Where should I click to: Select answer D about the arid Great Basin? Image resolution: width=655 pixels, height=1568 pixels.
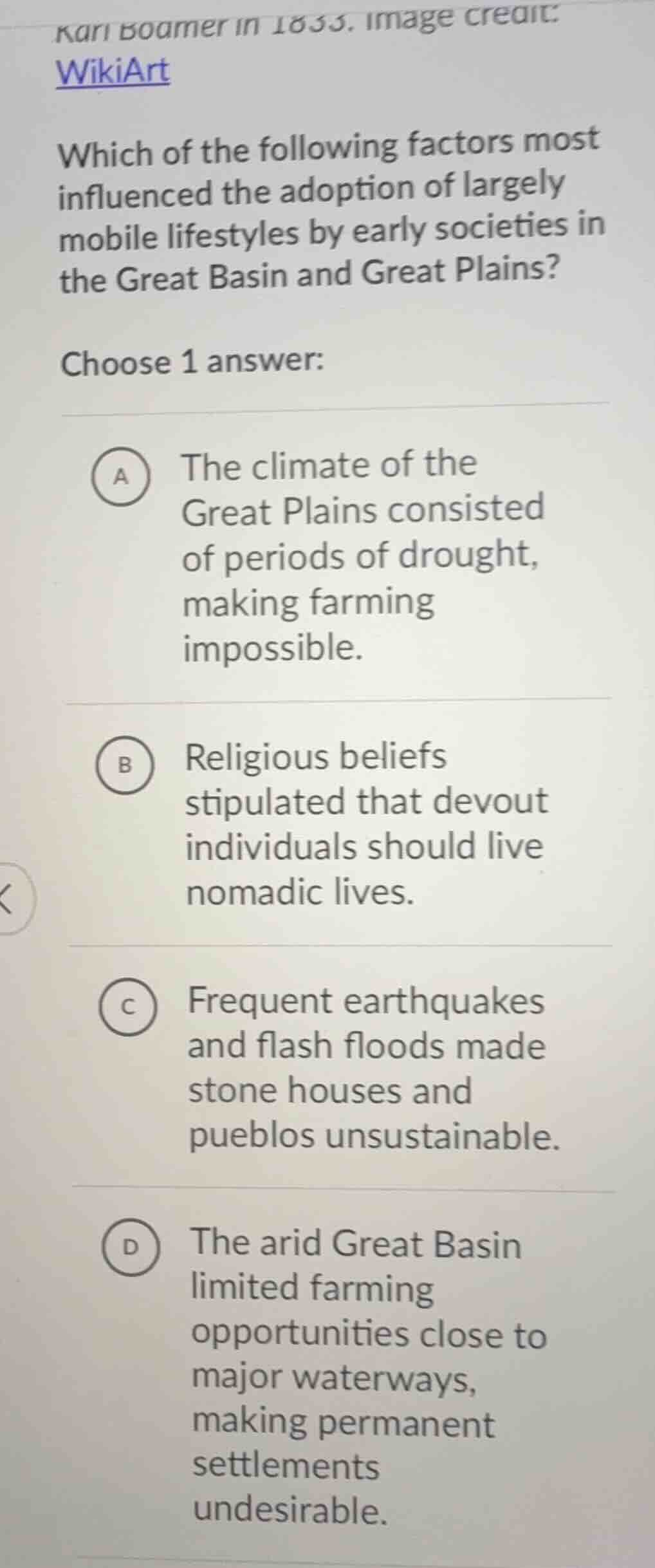[131, 1248]
